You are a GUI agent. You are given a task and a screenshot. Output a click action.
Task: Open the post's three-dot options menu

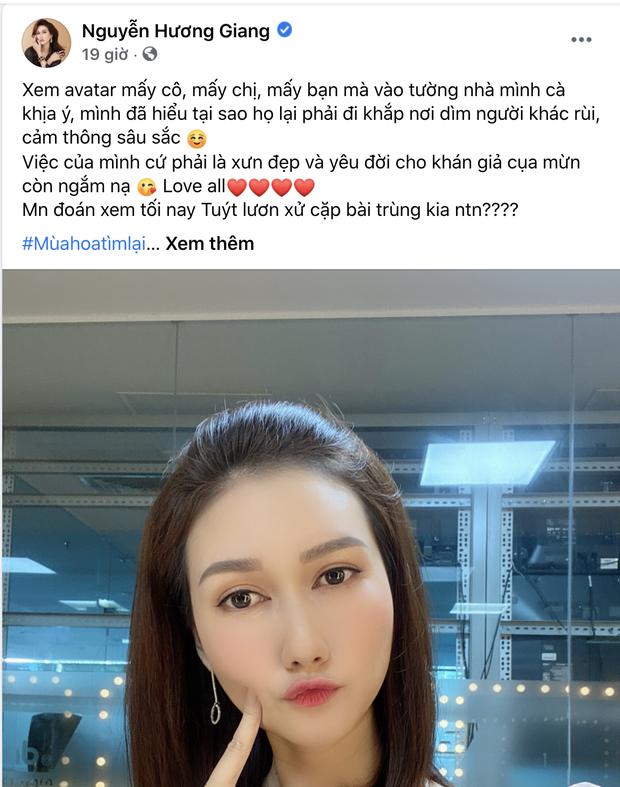(581, 40)
